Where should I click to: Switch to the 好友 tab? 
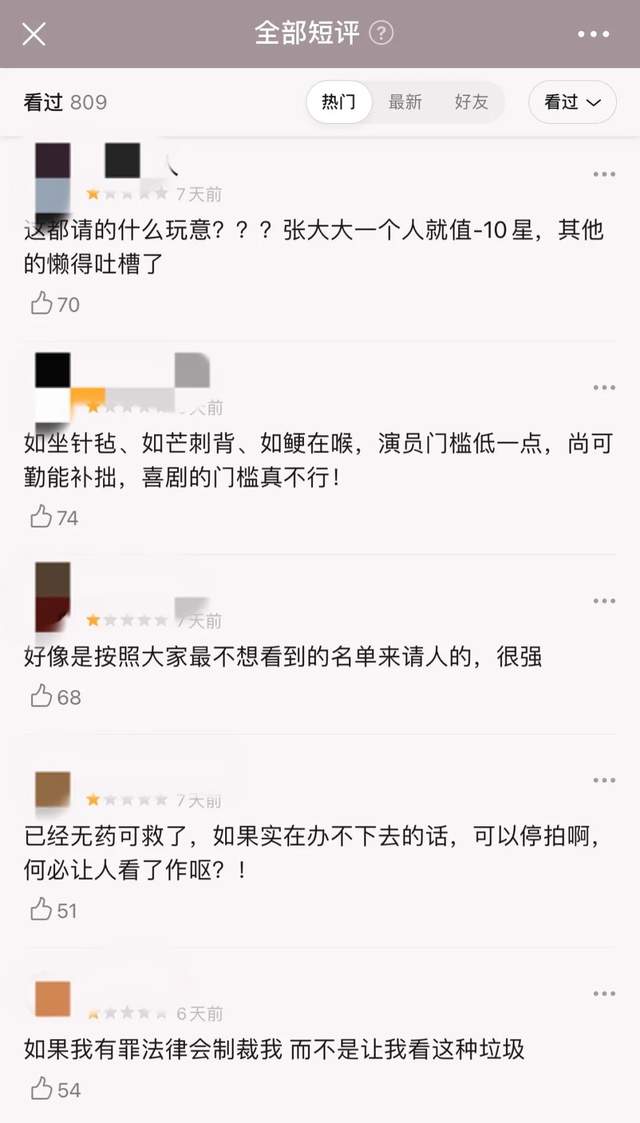pos(471,102)
